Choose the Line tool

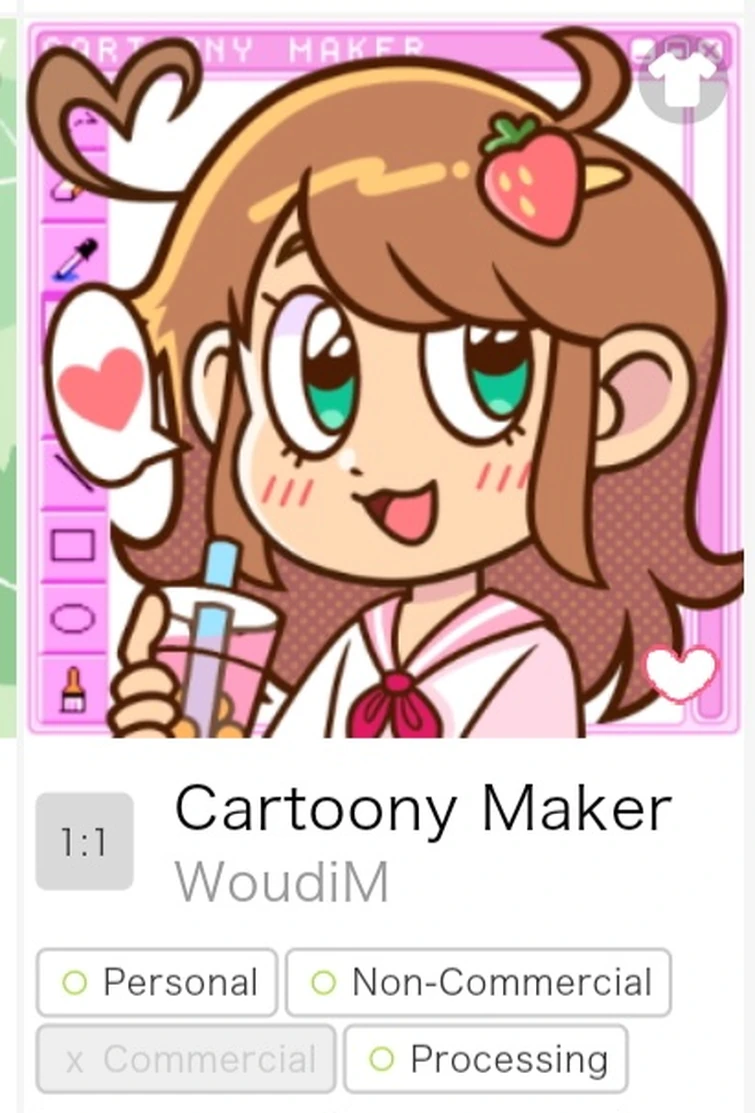click(70, 470)
